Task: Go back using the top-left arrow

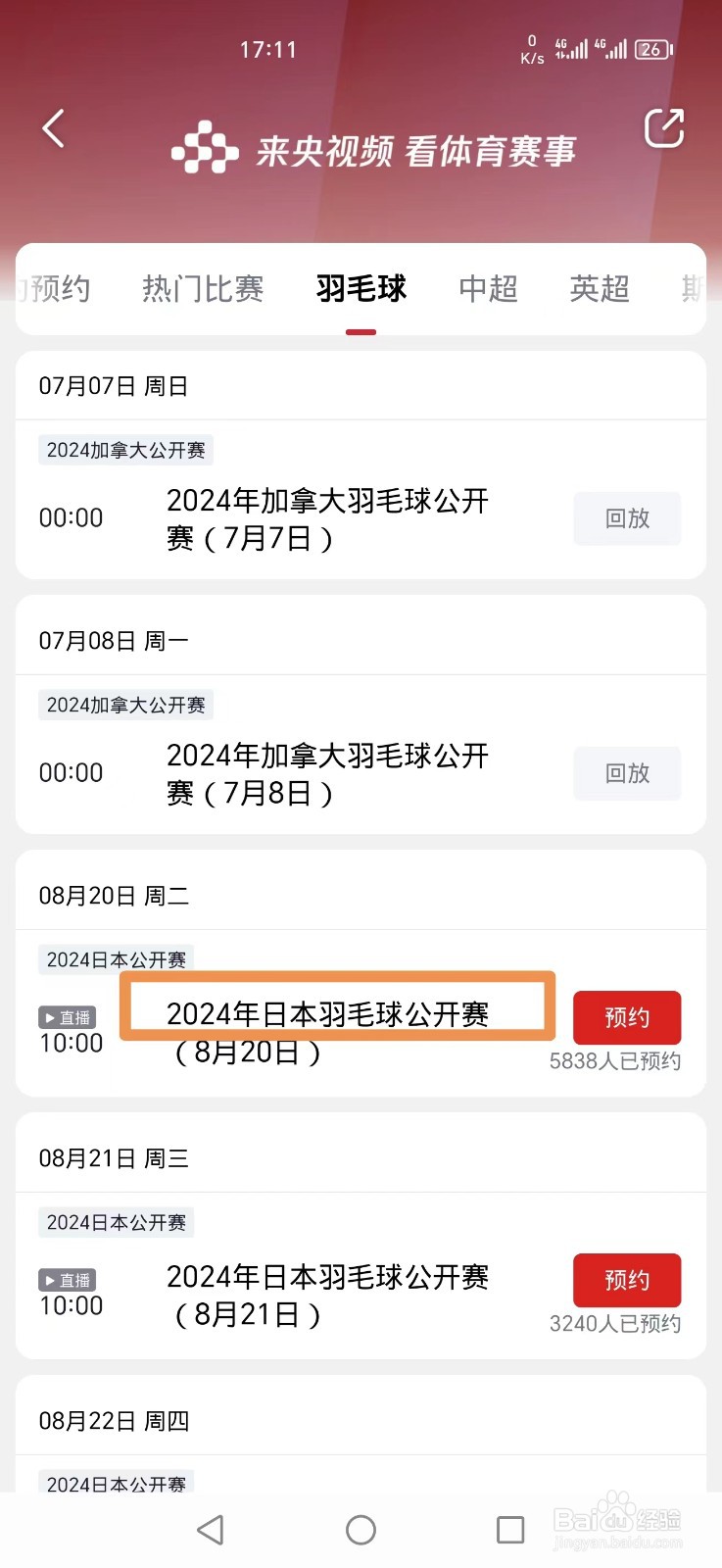Action: [x=54, y=128]
